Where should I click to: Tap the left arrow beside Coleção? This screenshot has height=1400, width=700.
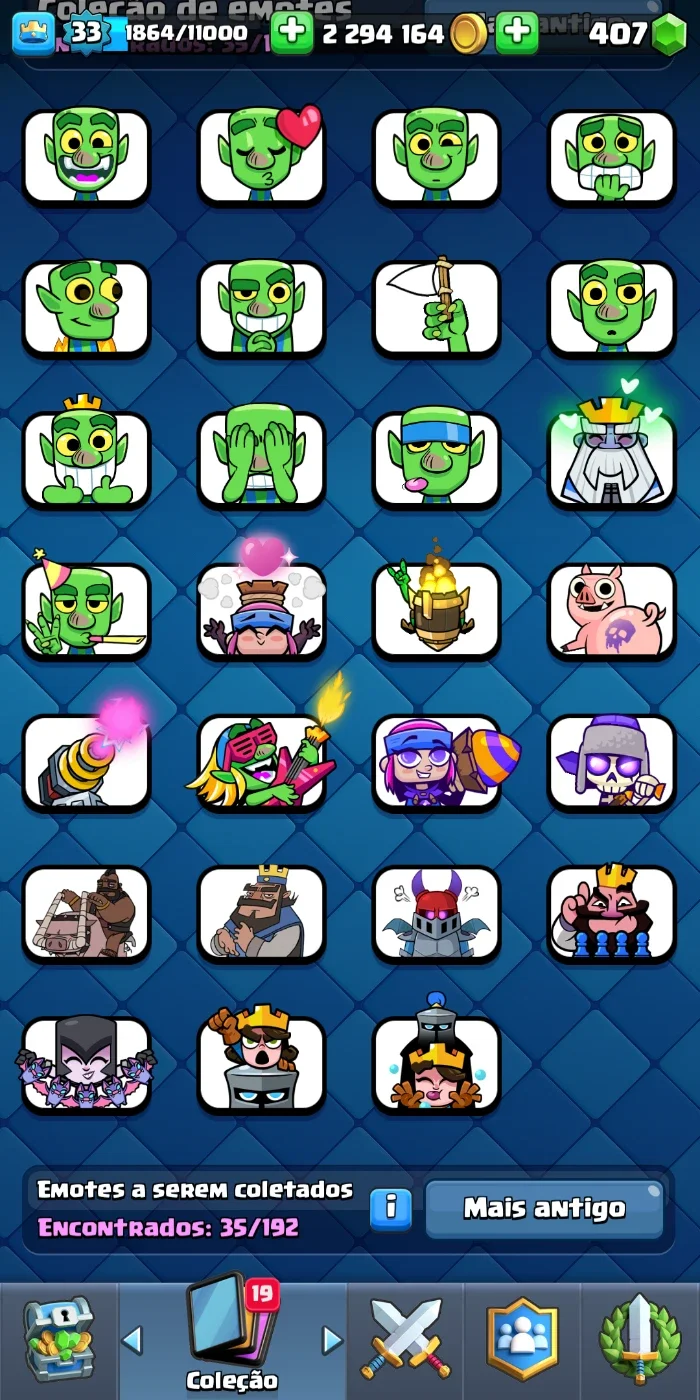pos(132,1340)
